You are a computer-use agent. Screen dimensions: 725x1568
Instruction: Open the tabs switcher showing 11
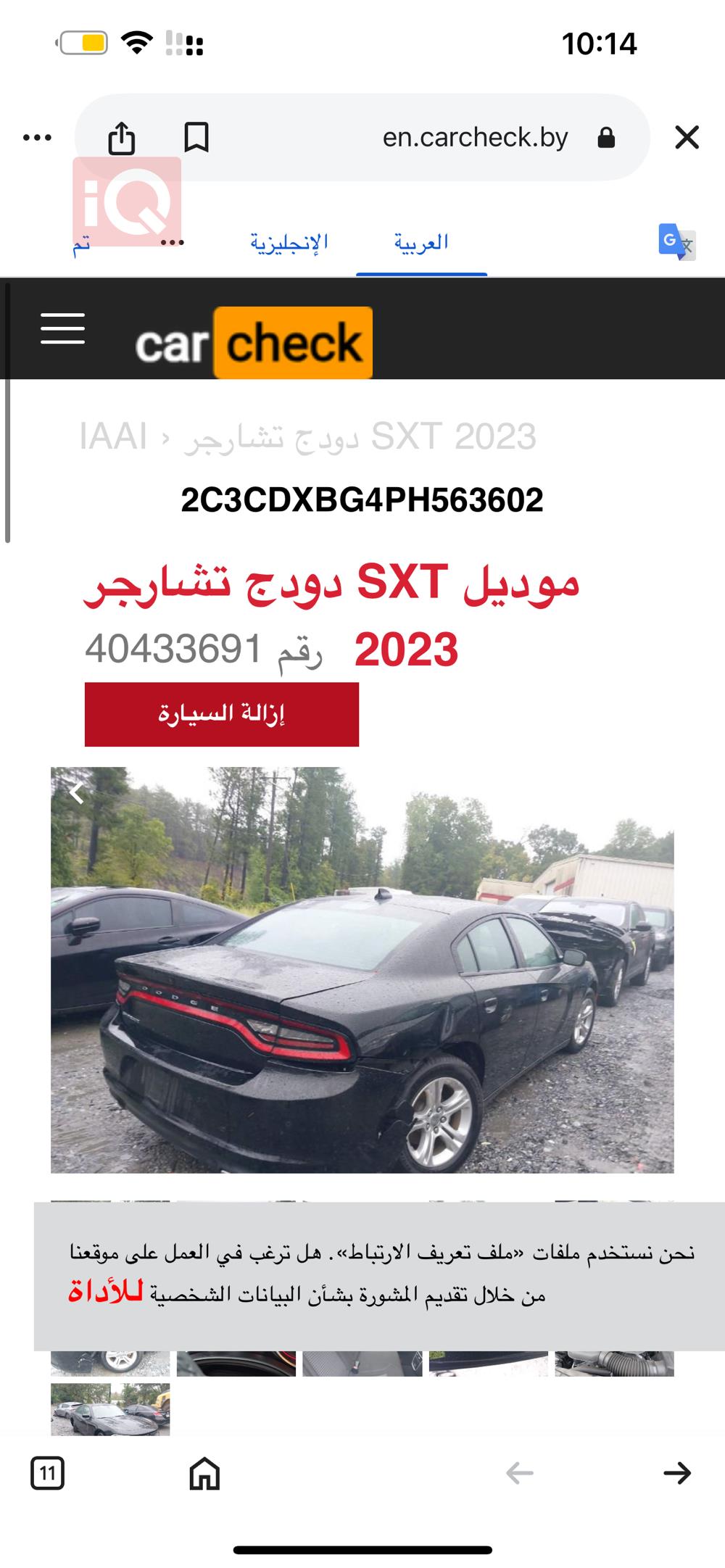47,1473
